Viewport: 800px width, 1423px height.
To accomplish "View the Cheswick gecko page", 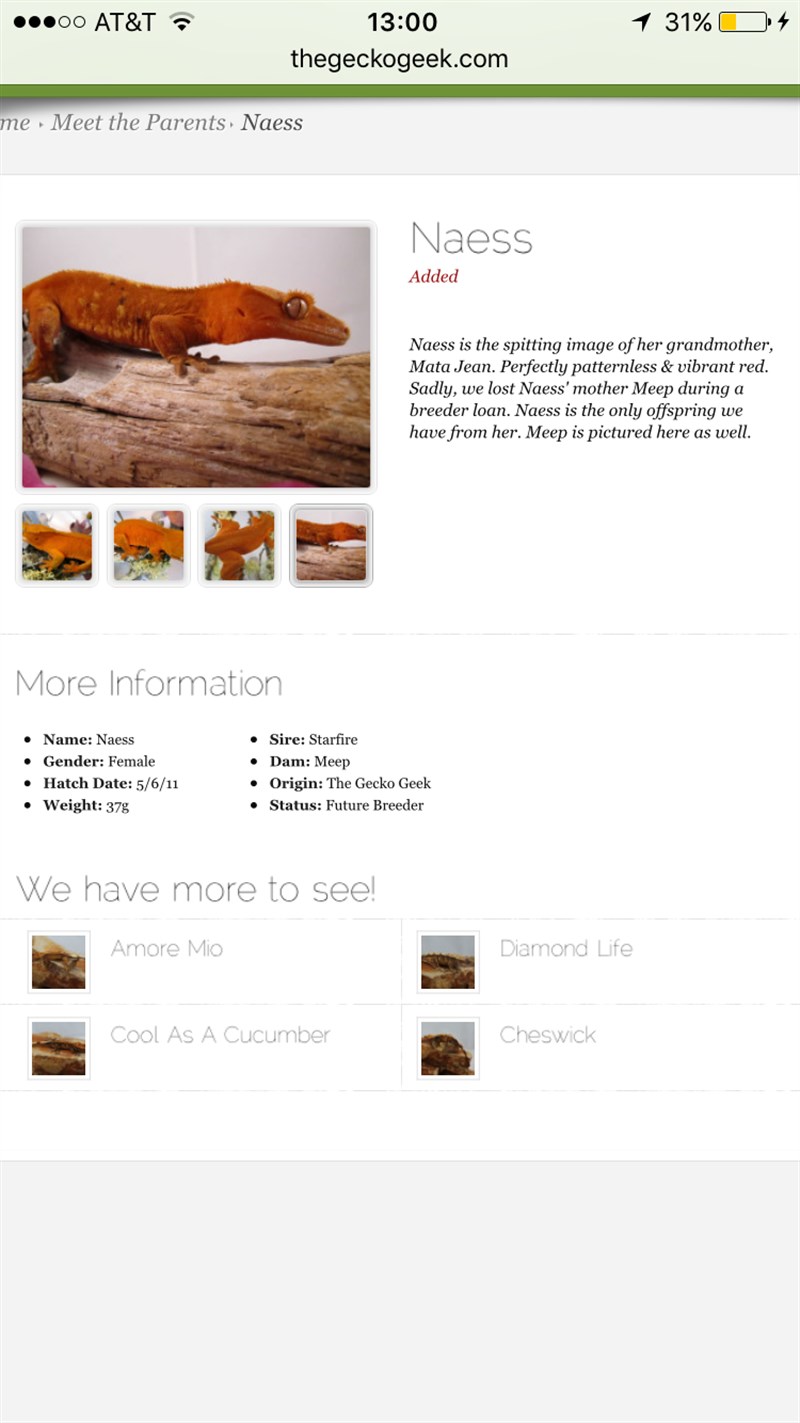I will click(x=547, y=1035).
